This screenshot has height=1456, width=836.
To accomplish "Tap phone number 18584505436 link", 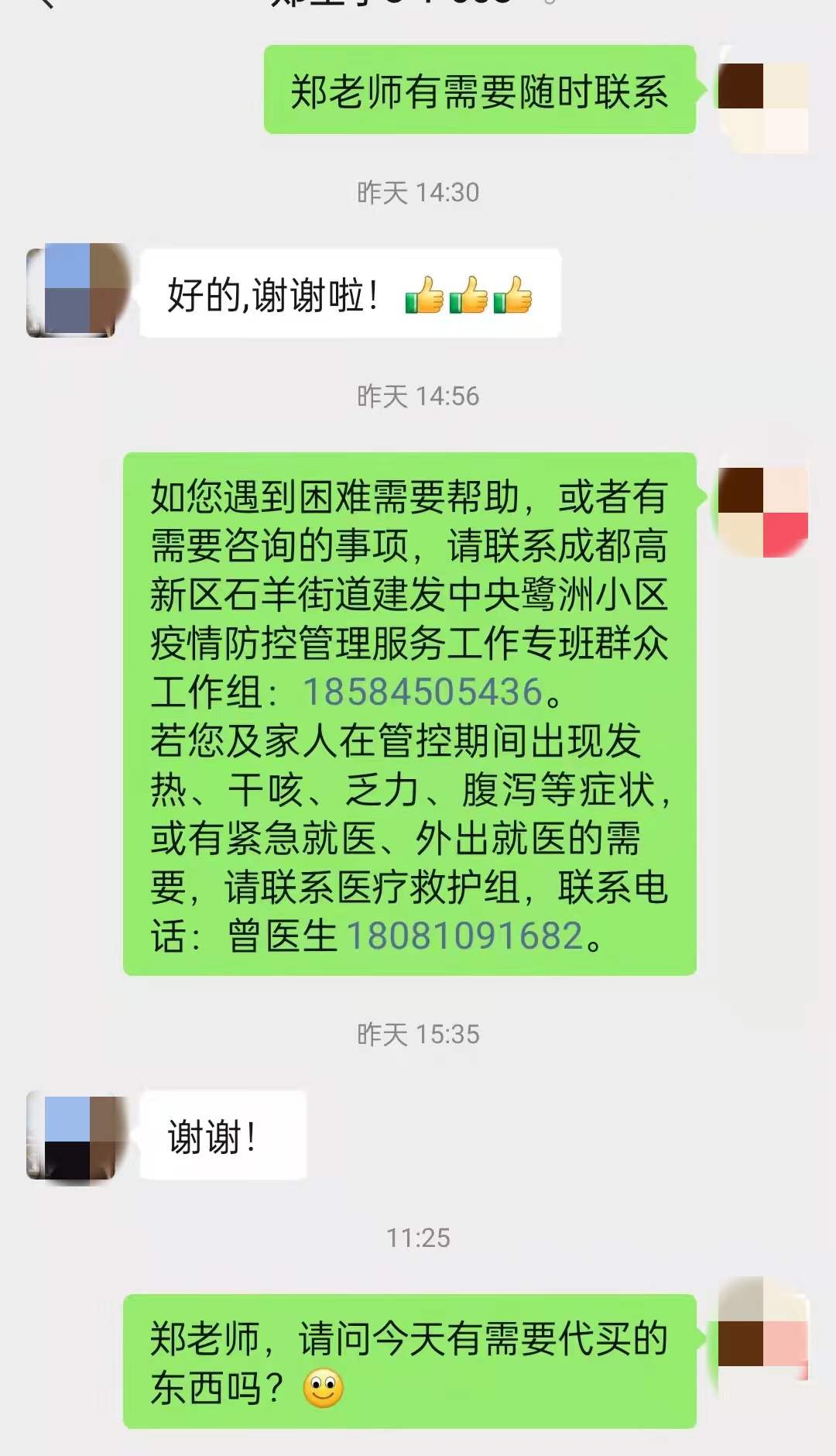I will 423,692.
